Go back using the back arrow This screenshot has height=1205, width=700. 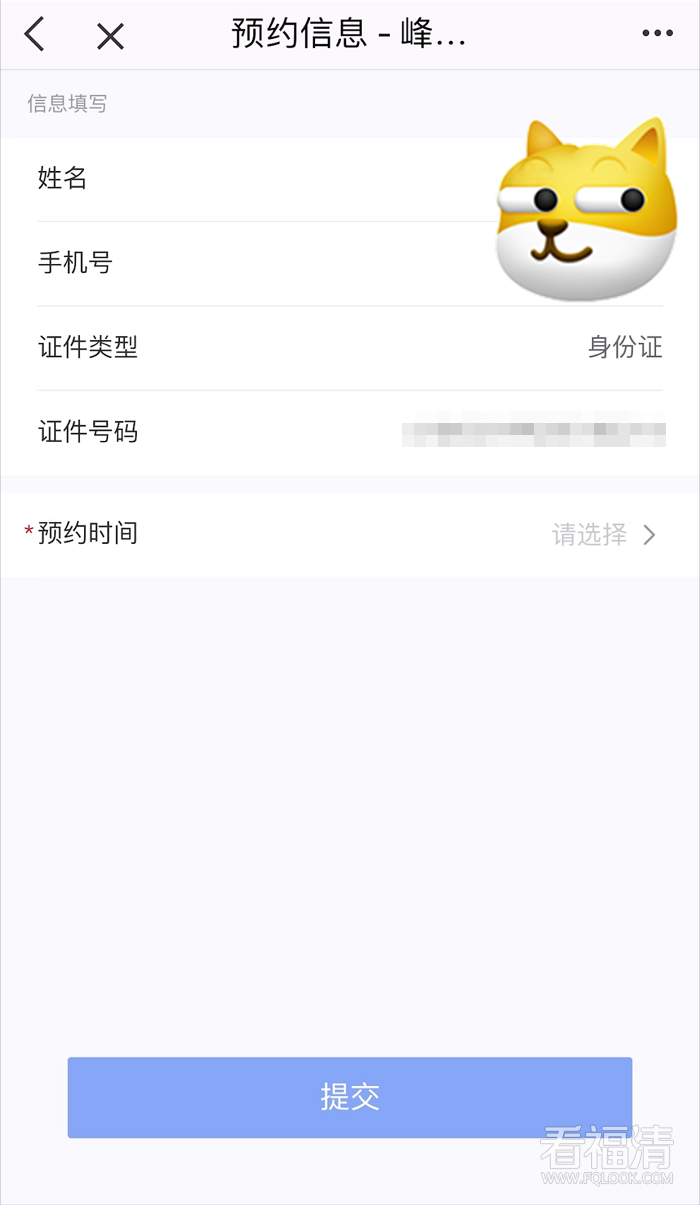tap(35, 35)
